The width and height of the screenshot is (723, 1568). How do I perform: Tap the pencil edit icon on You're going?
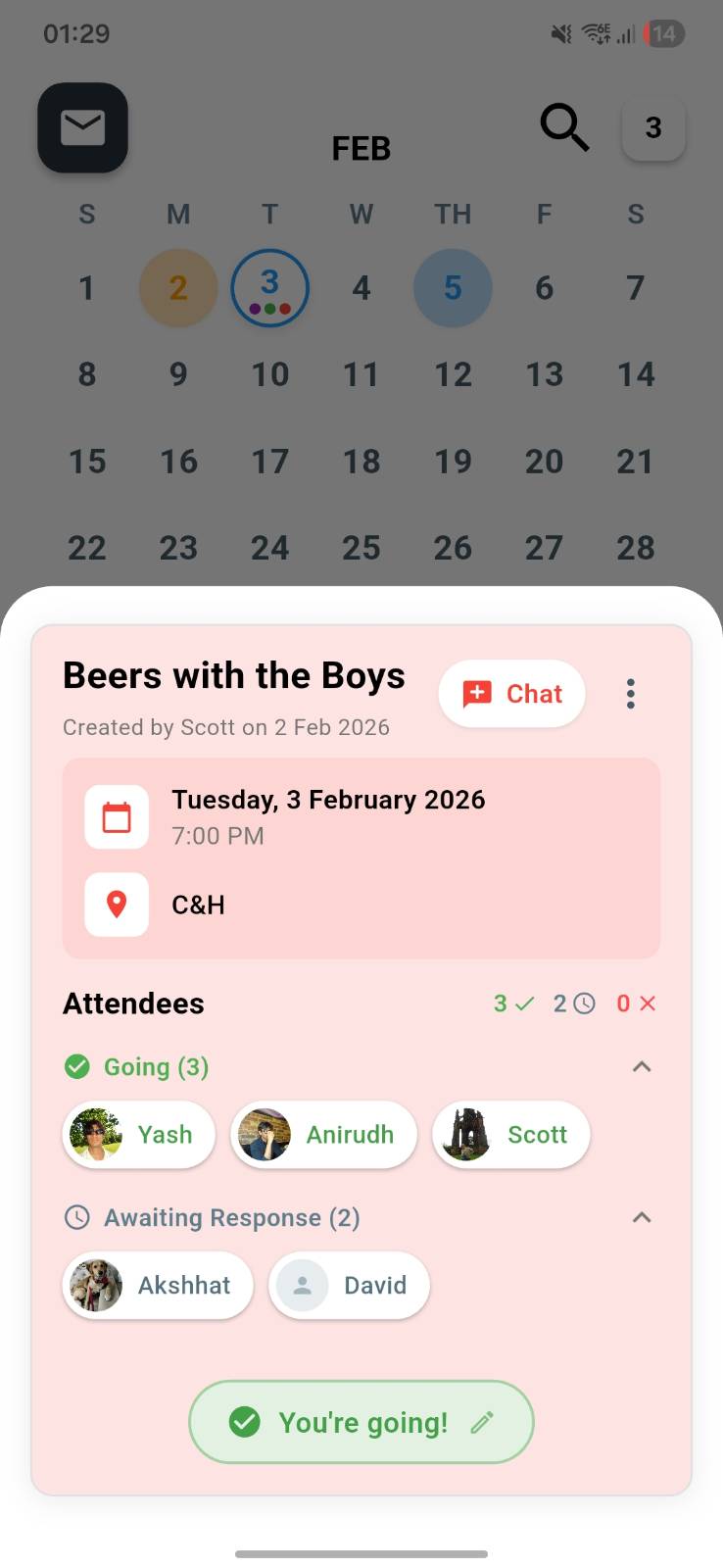481,1422
